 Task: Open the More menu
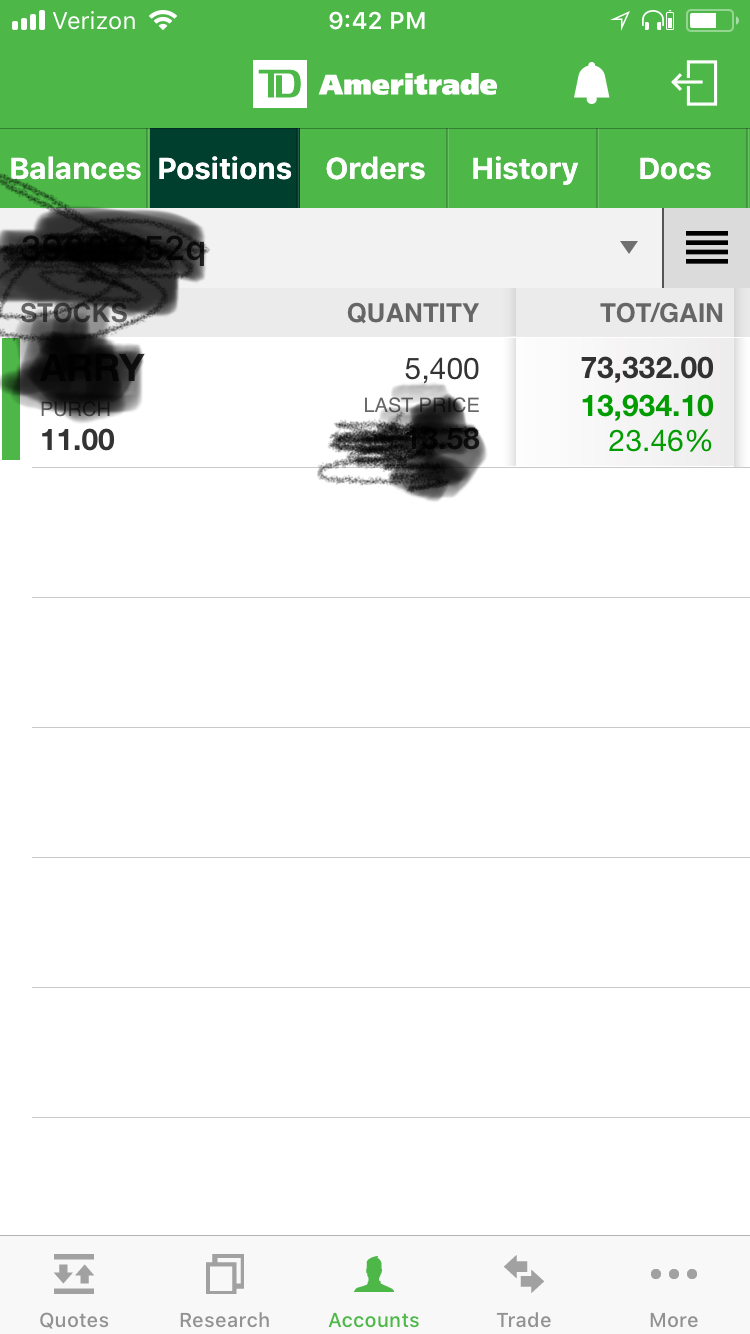point(674,1291)
